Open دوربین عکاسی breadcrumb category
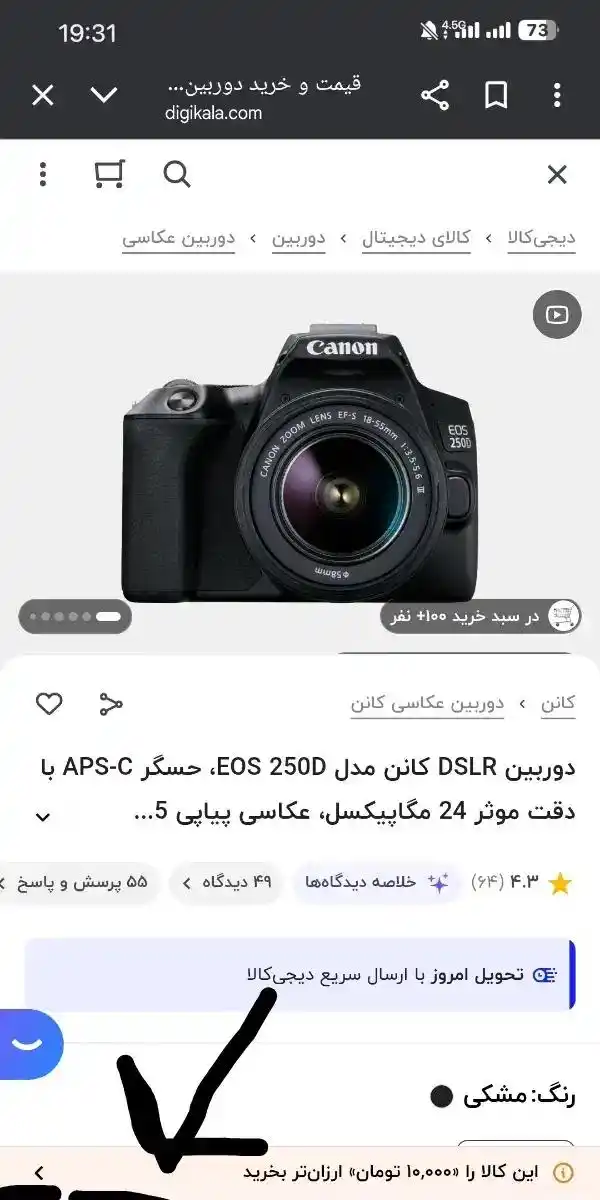600x1200 pixels. pyautogui.click(x=179, y=238)
